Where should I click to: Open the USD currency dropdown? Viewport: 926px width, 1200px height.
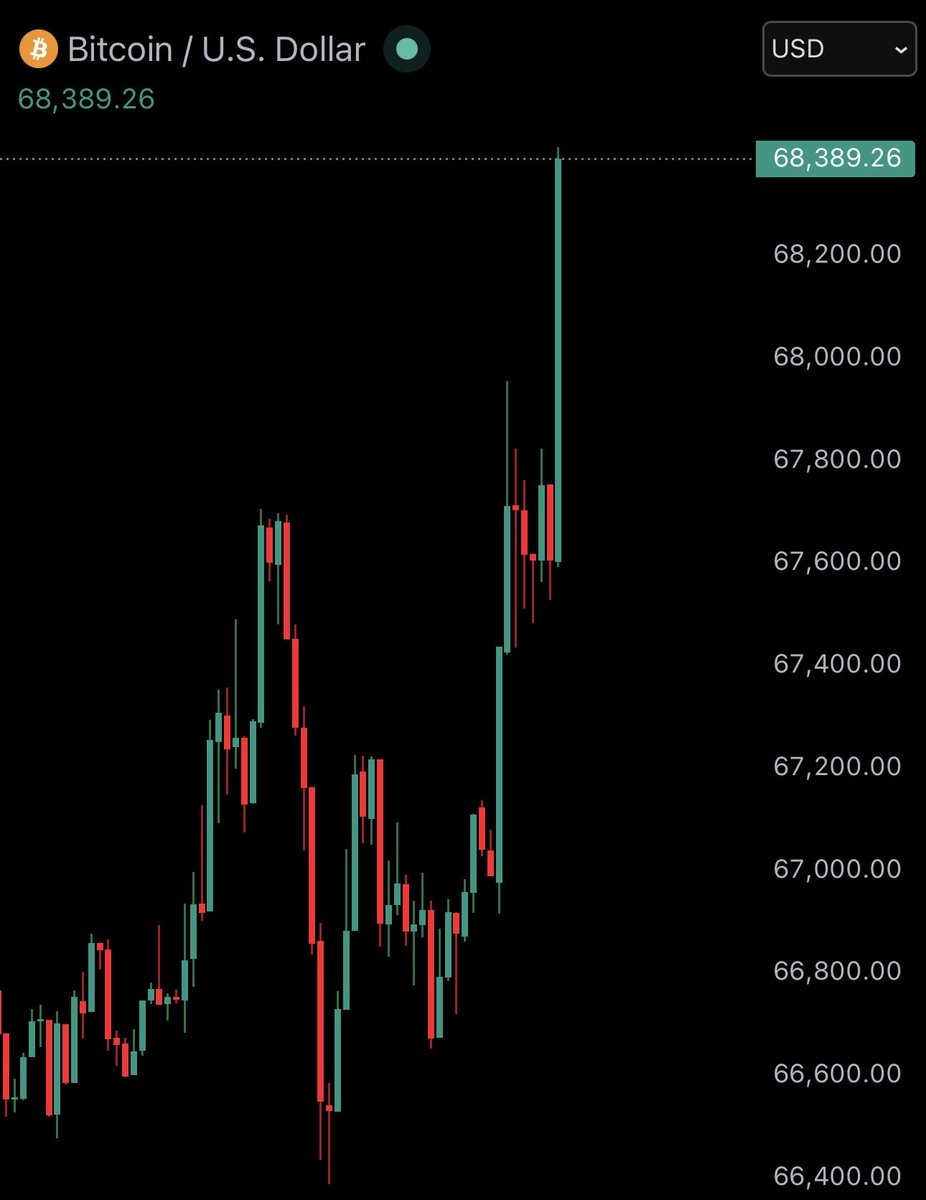point(839,49)
